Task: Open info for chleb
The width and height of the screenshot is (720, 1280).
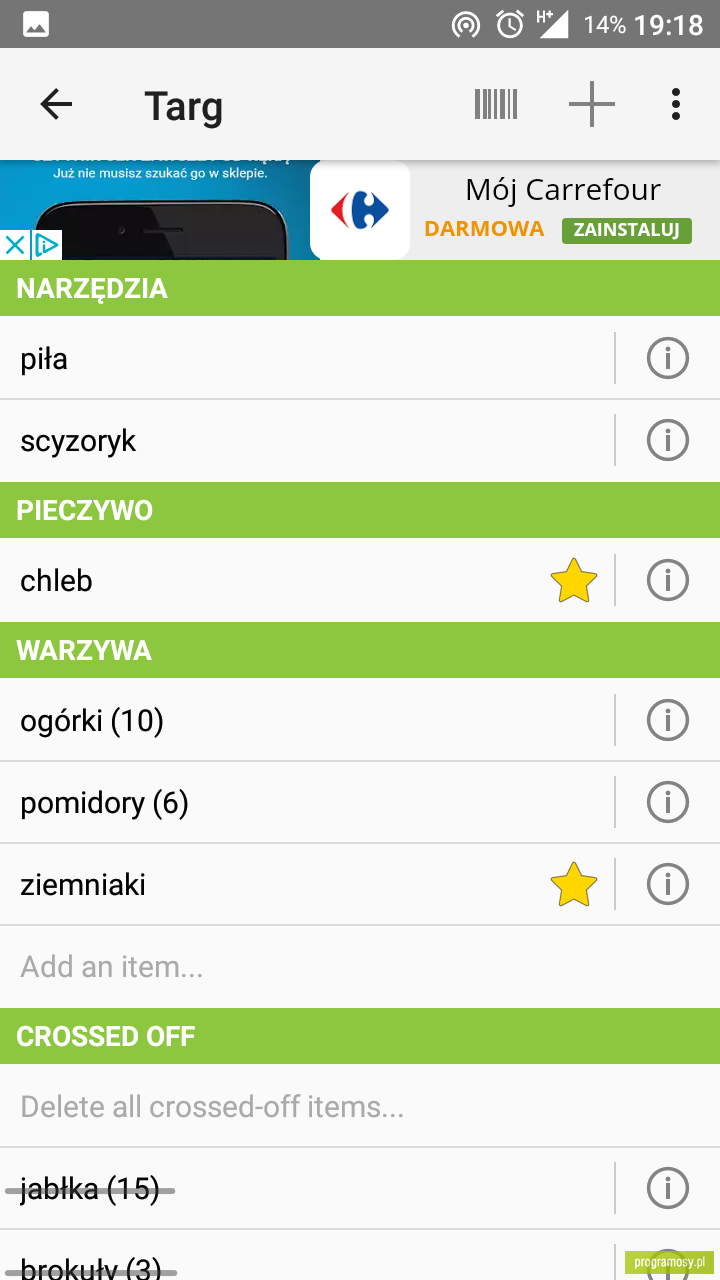Action: click(668, 580)
